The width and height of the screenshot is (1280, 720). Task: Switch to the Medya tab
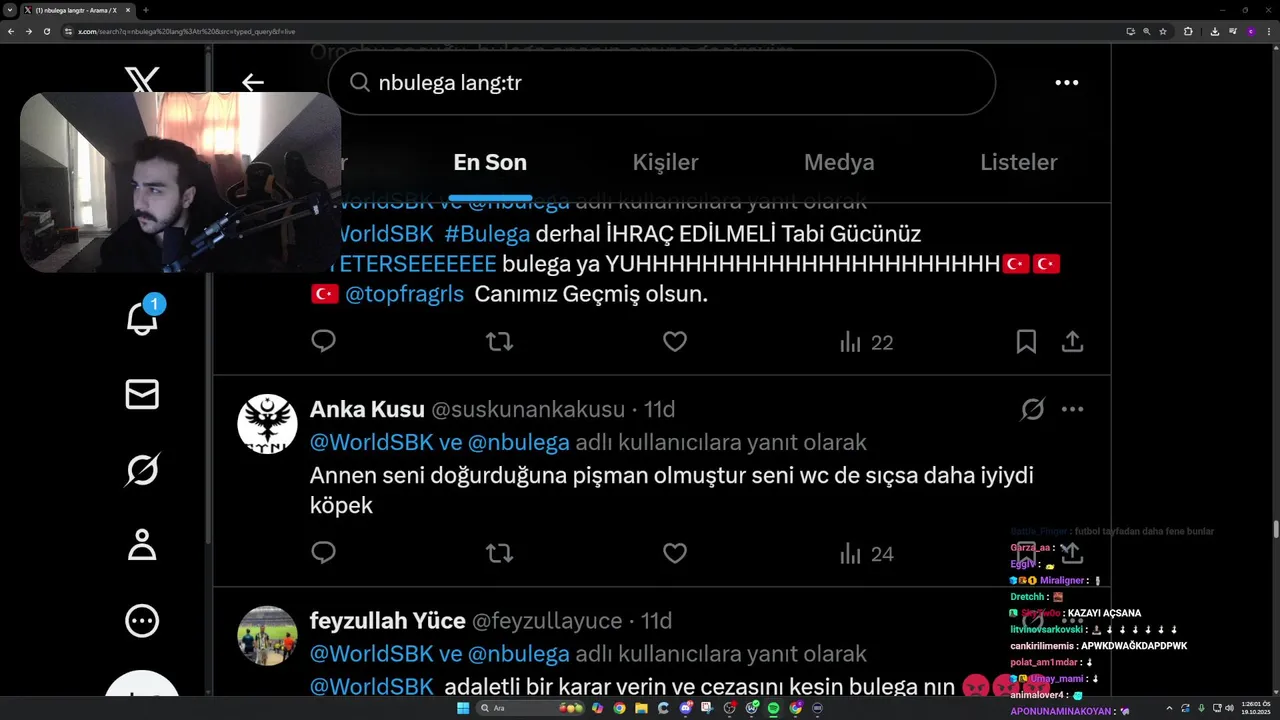click(x=839, y=162)
